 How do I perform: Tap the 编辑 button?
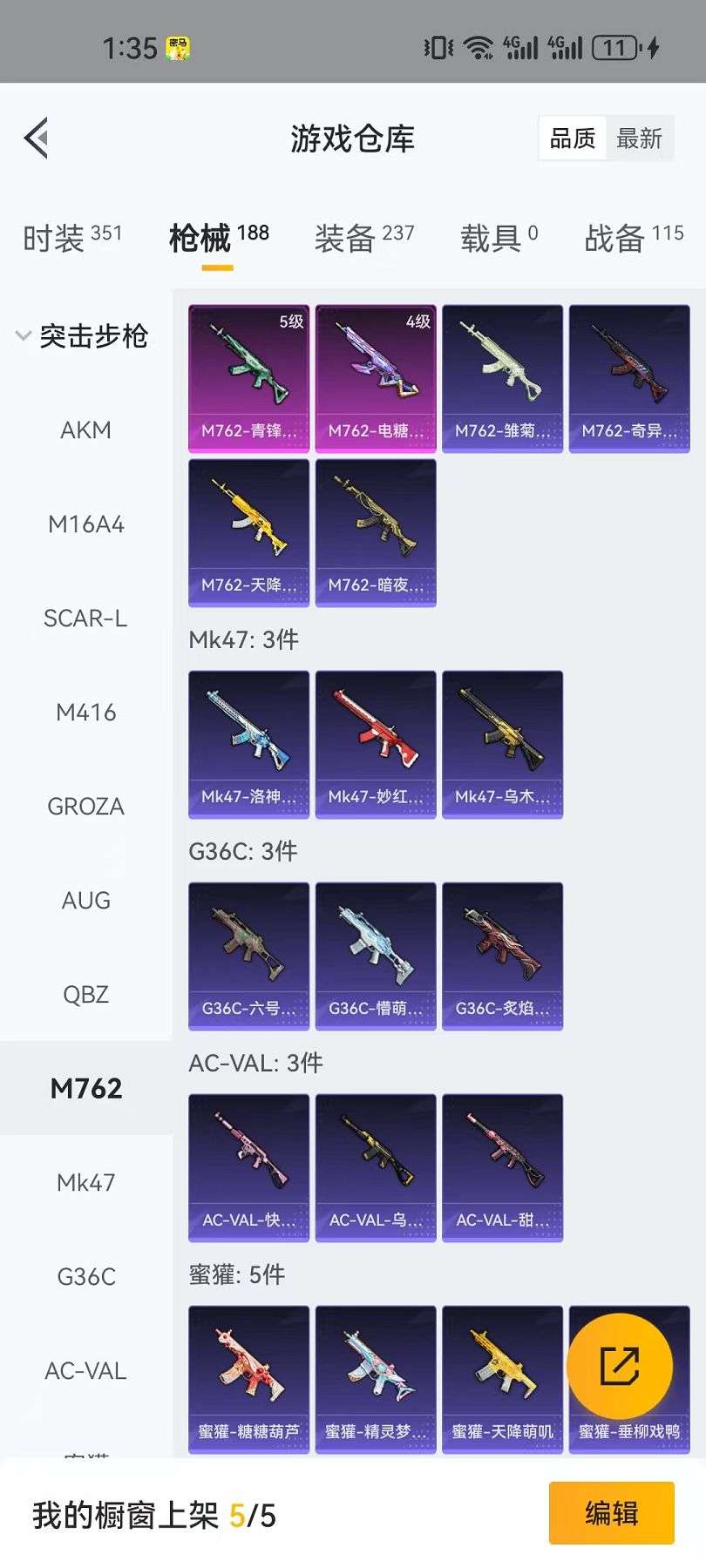[611, 1513]
